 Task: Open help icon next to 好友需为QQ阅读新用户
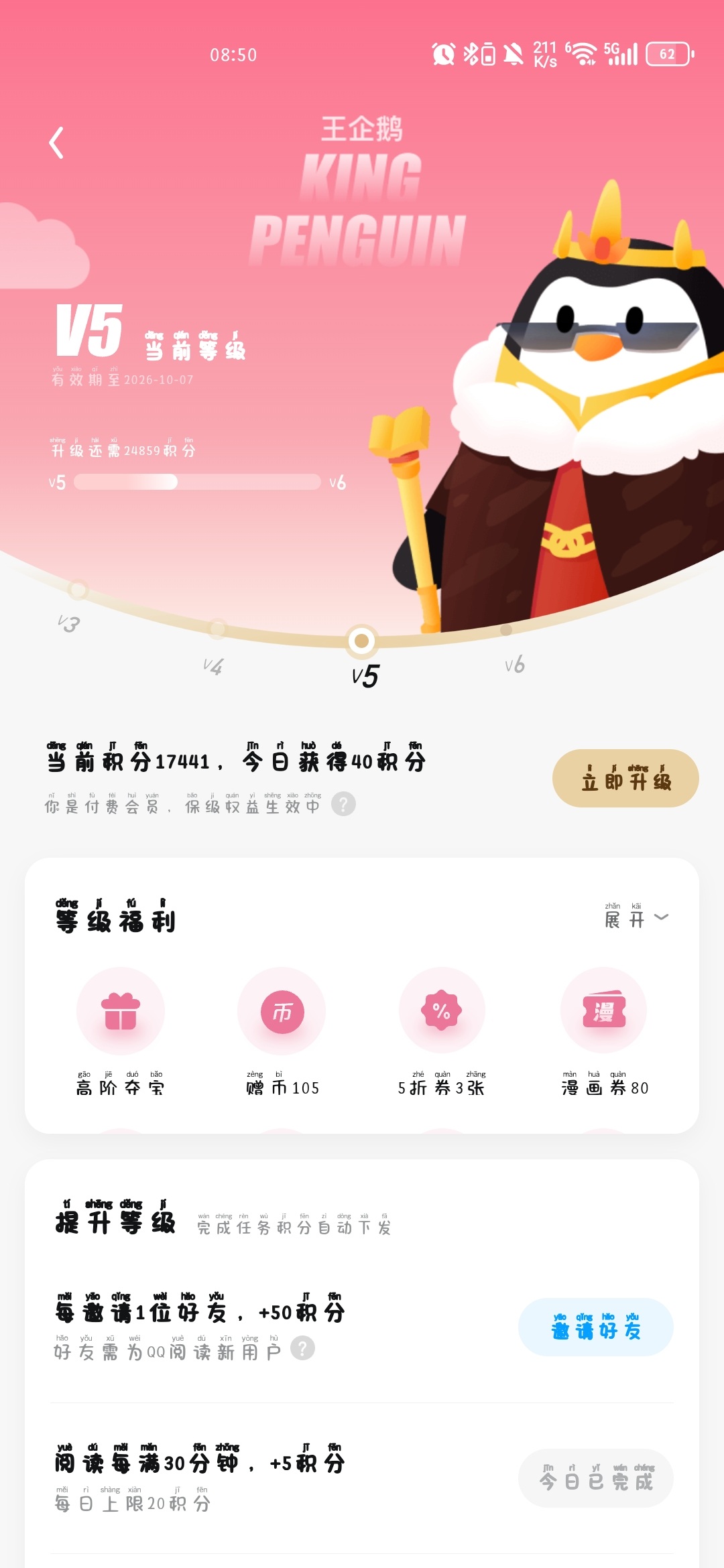pyautogui.click(x=302, y=1348)
